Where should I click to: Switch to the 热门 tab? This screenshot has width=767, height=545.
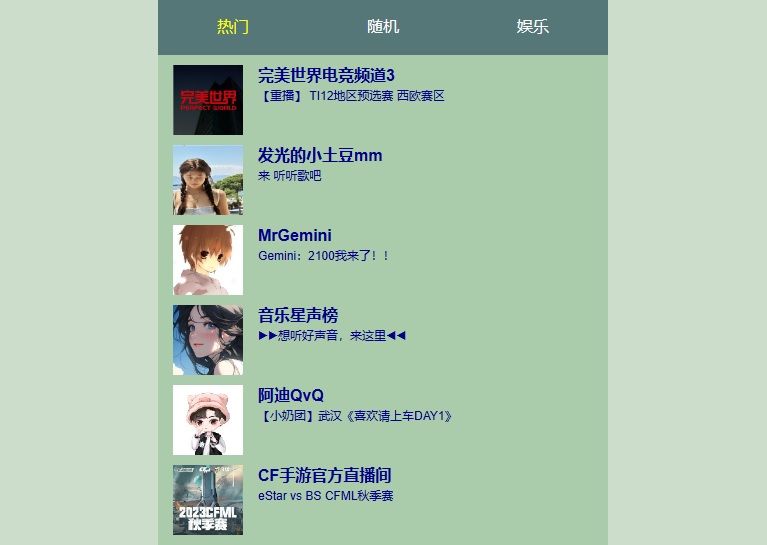coord(233,27)
